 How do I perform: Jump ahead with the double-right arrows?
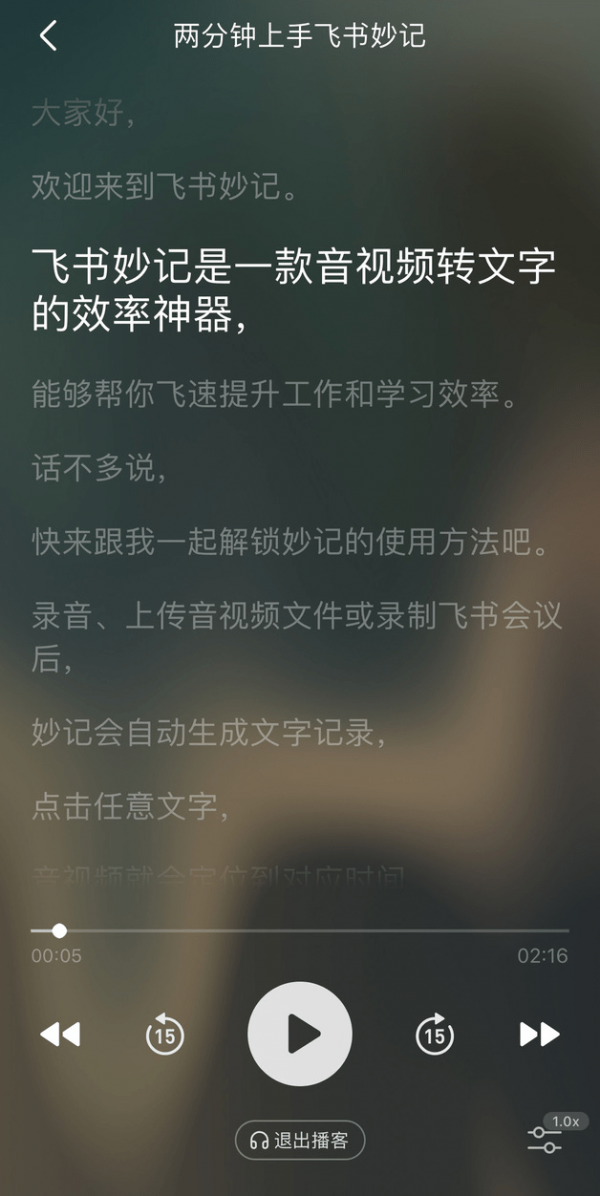click(540, 1034)
